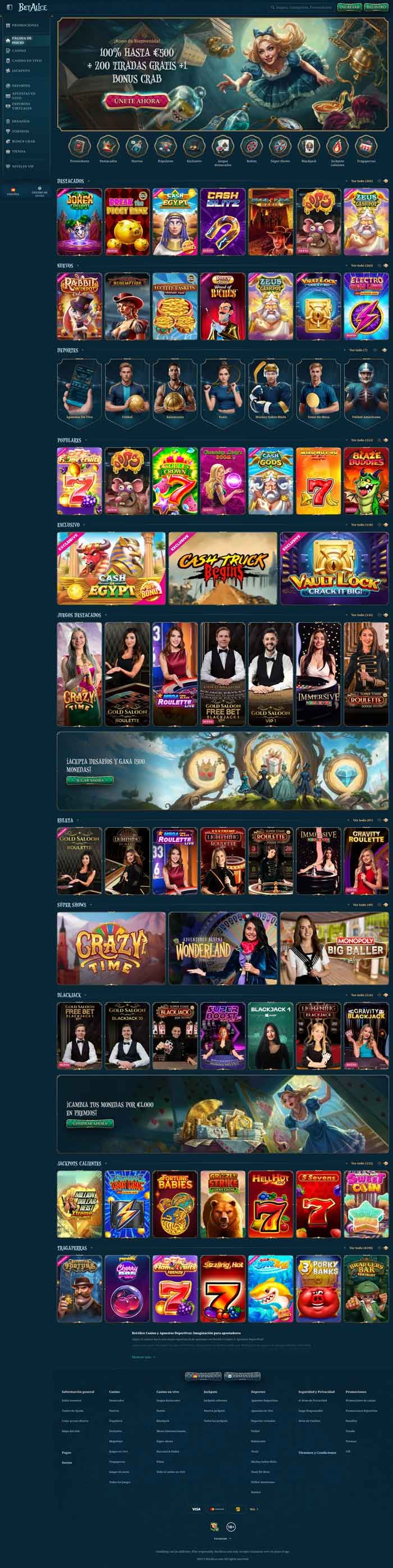Open the Monopoly Big Baller game
Screen dimensions: 393x1568
pos(334,948)
